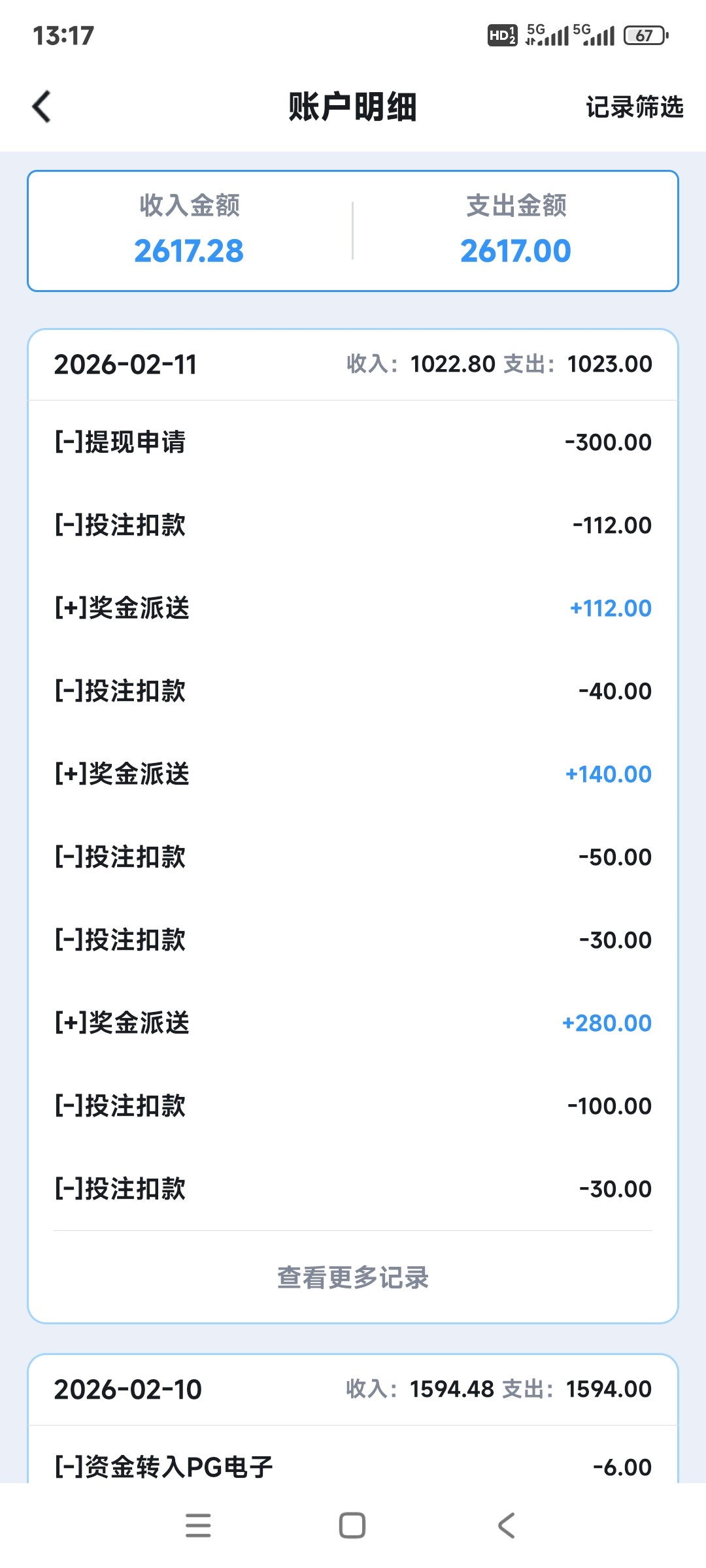The image size is (706, 1568).
Task: Tap the home button in navigation bar
Action: [x=352, y=1525]
